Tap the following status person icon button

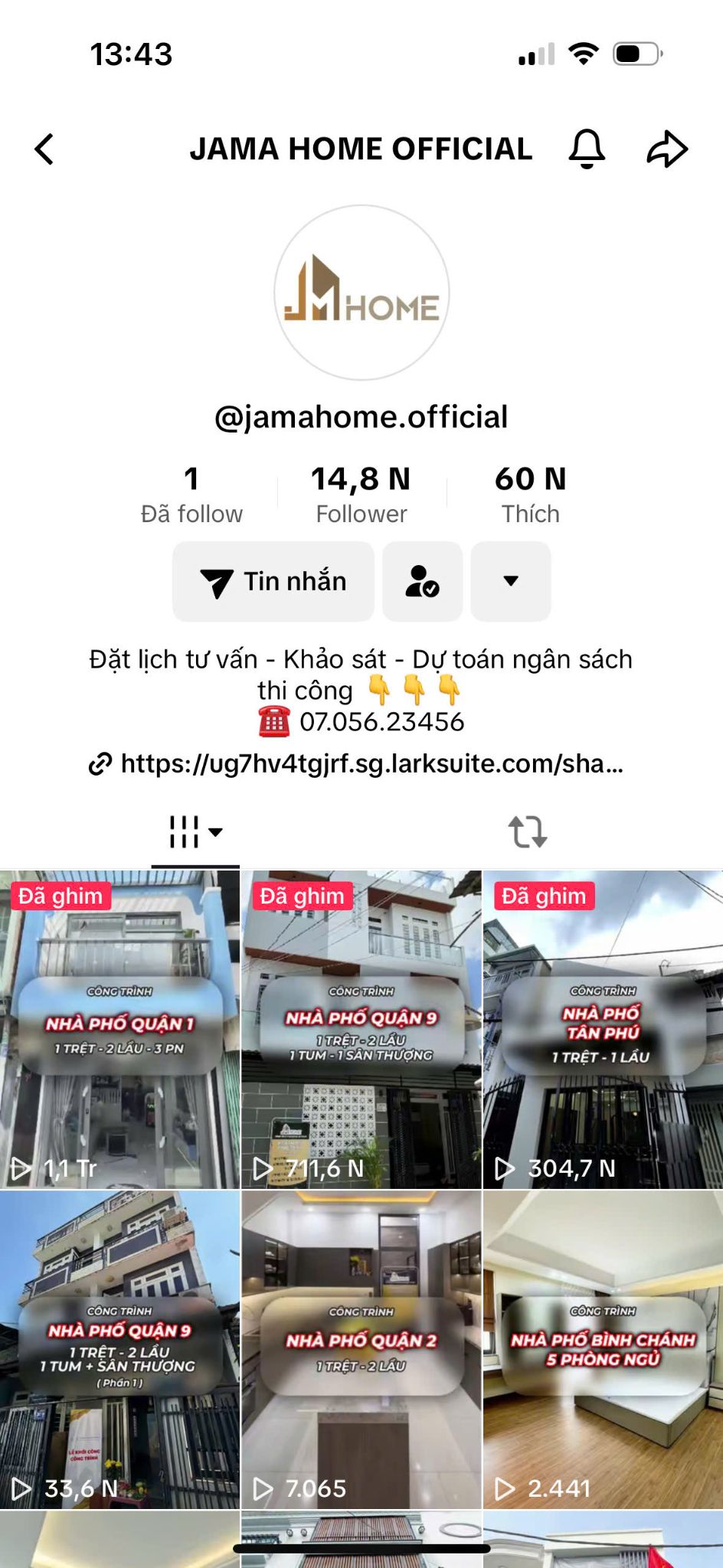pyautogui.click(x=423, y=582)
